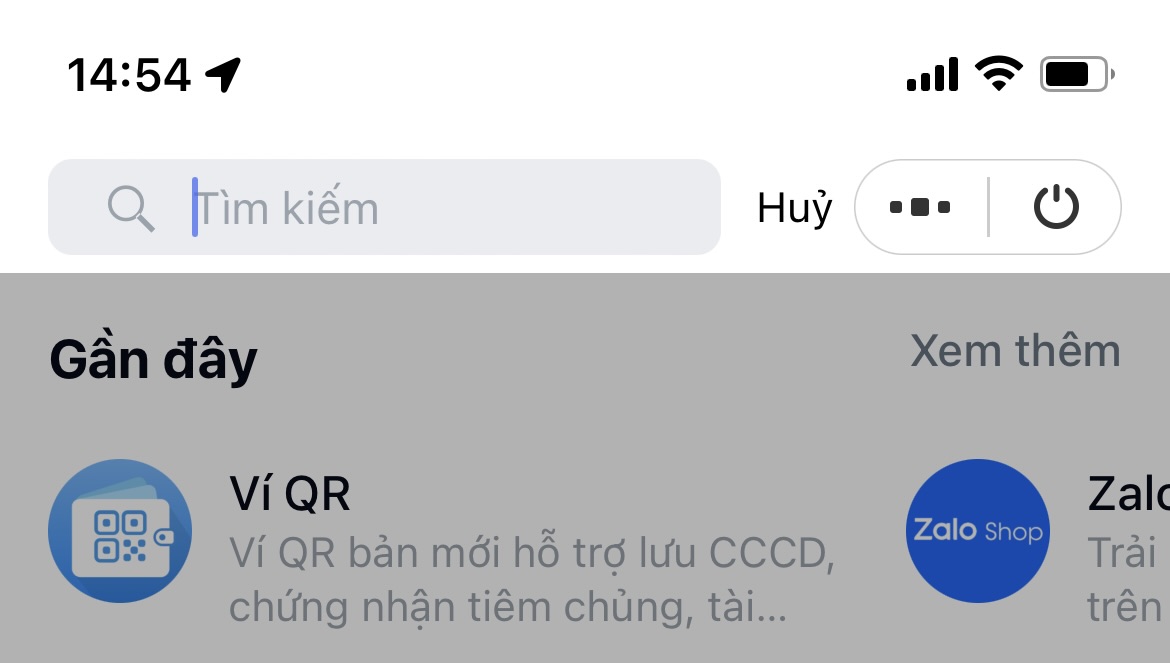Screen dimensions: 1170x663
Task: Open the mini app options menu
Action: click(x=920, y=208)
